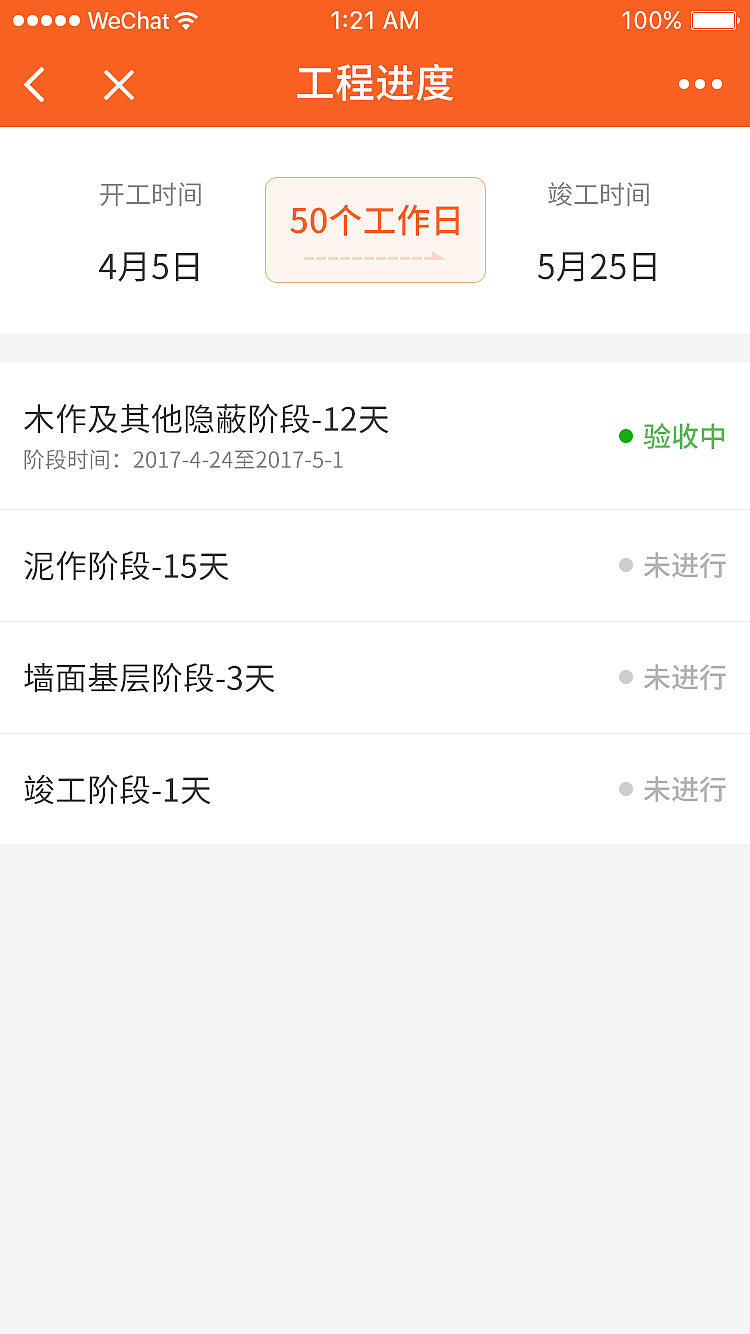Tap the green dot beside 验收中
Screen dimensions: 750x1334
[628, 436]
